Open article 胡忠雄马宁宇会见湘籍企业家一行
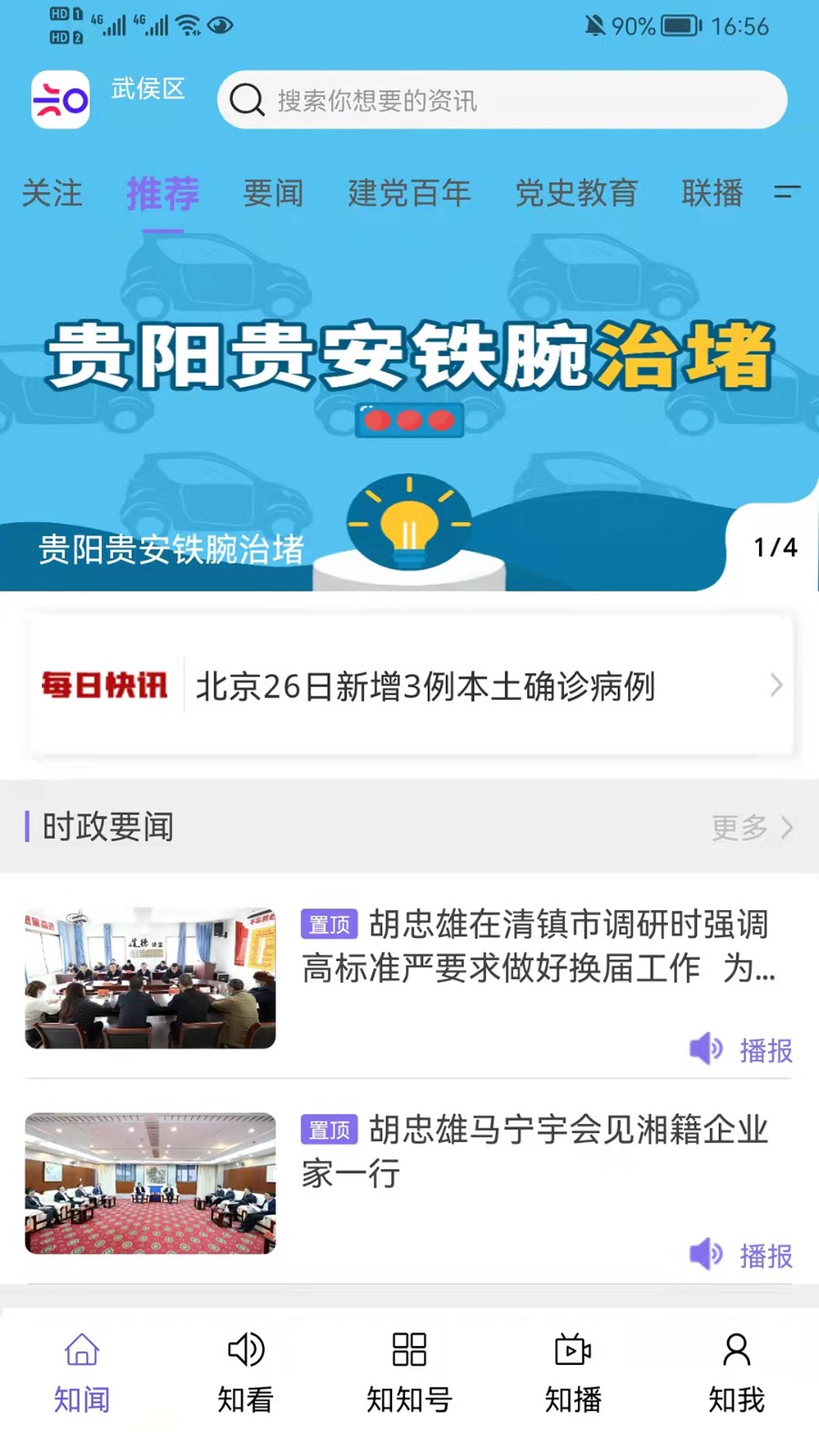Viewport: 819px width, 1456px height. pos(535,1151)
